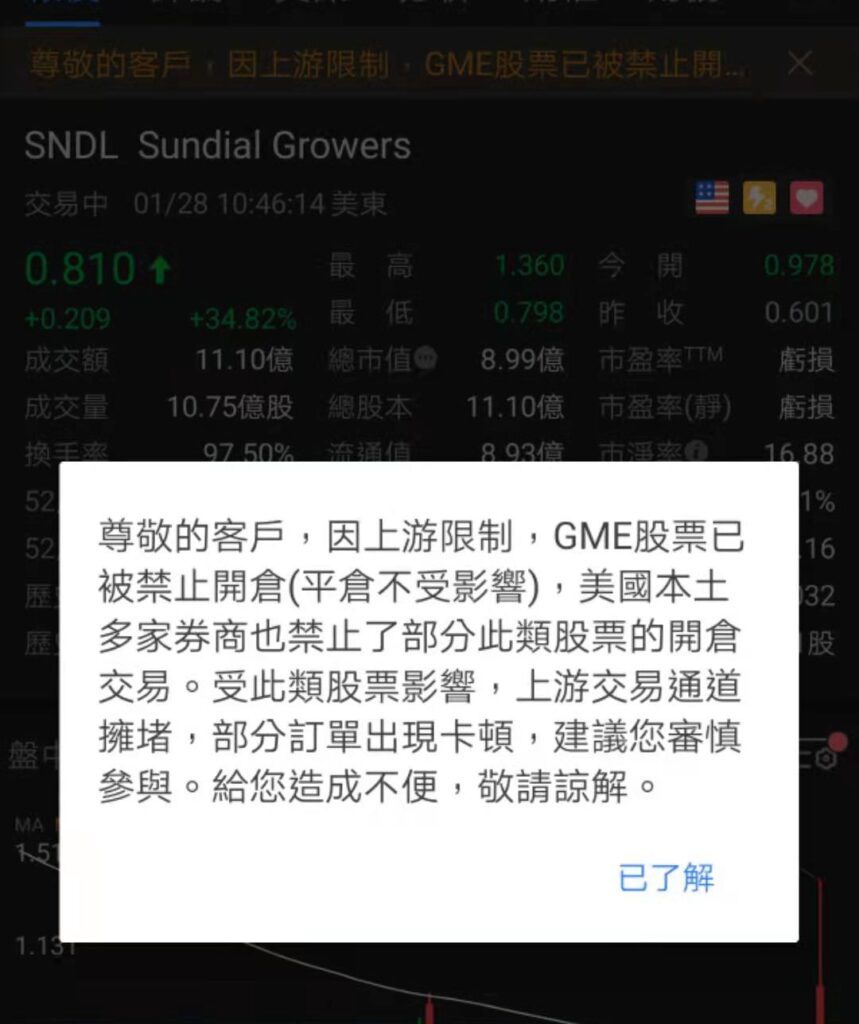Viewport: 859px width, 1024px height.
Task: Open the GME restriction banner message
Action: [x=385, y=65]
